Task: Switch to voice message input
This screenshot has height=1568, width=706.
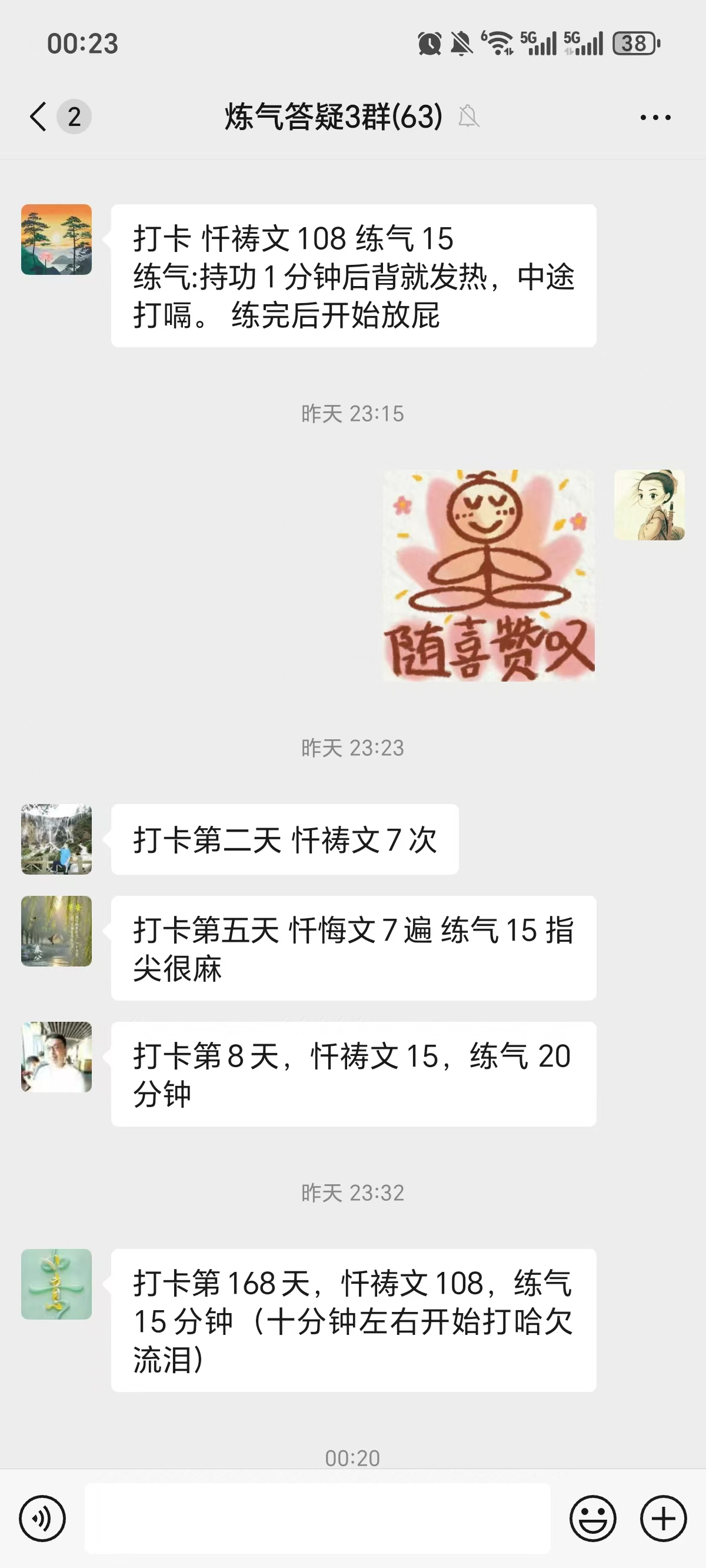Action: pyautogui.click(x=42, y=1518)
